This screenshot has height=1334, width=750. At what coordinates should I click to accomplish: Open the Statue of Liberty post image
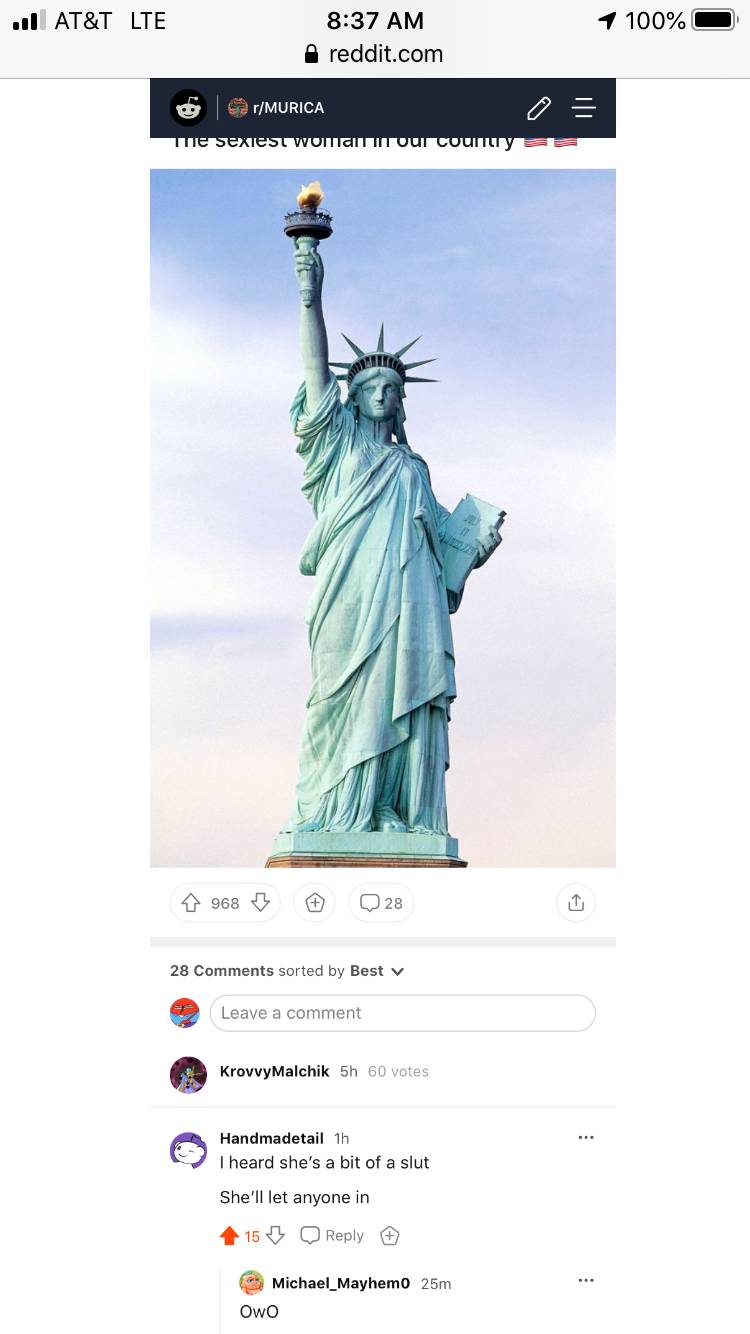[382, 517]
